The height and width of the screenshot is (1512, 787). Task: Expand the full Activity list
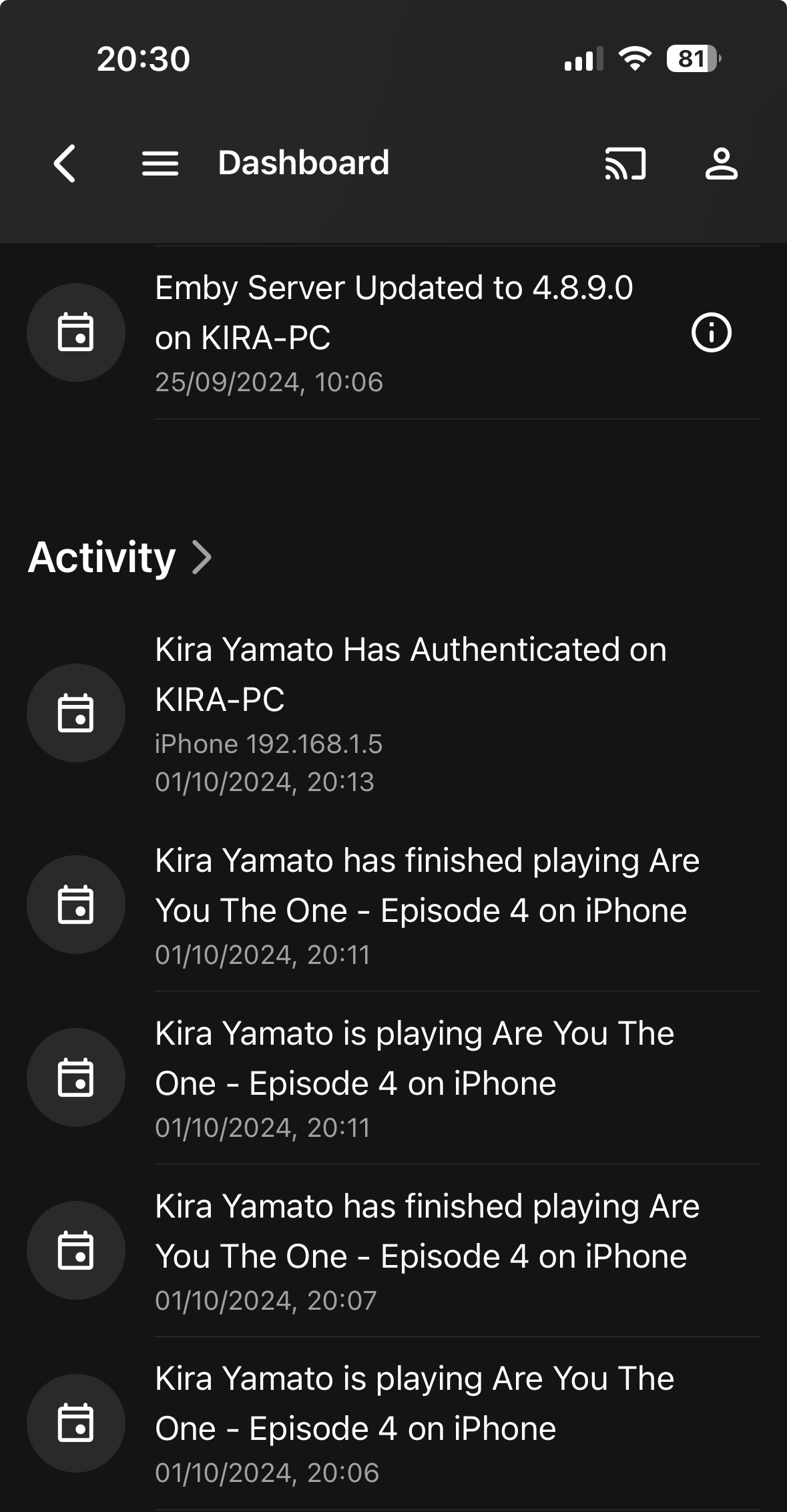[x=120, y=557]
